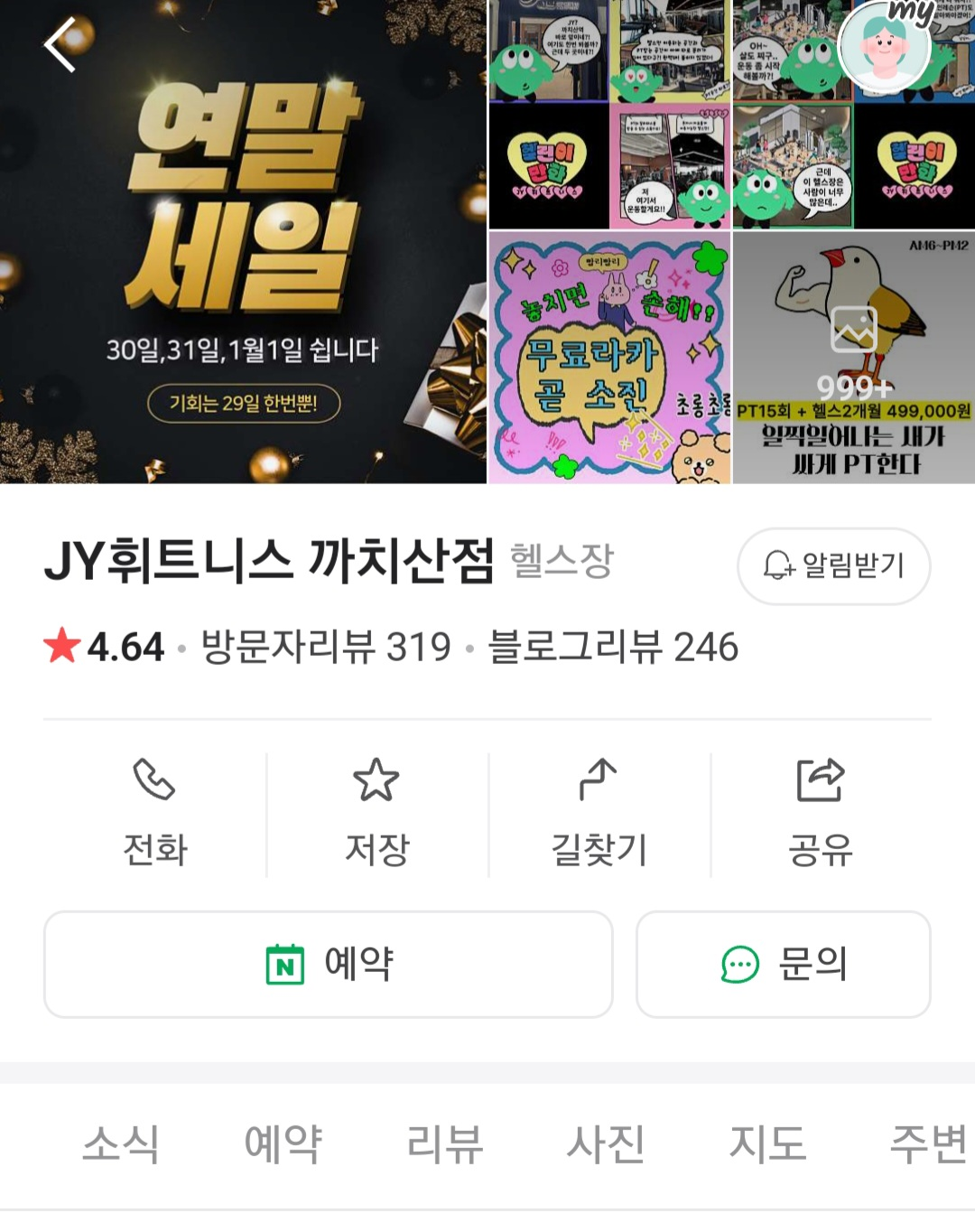Open the 문의 chat inquiry icon
Viewport: 975px width, 1232px height.
click(740, 964)
